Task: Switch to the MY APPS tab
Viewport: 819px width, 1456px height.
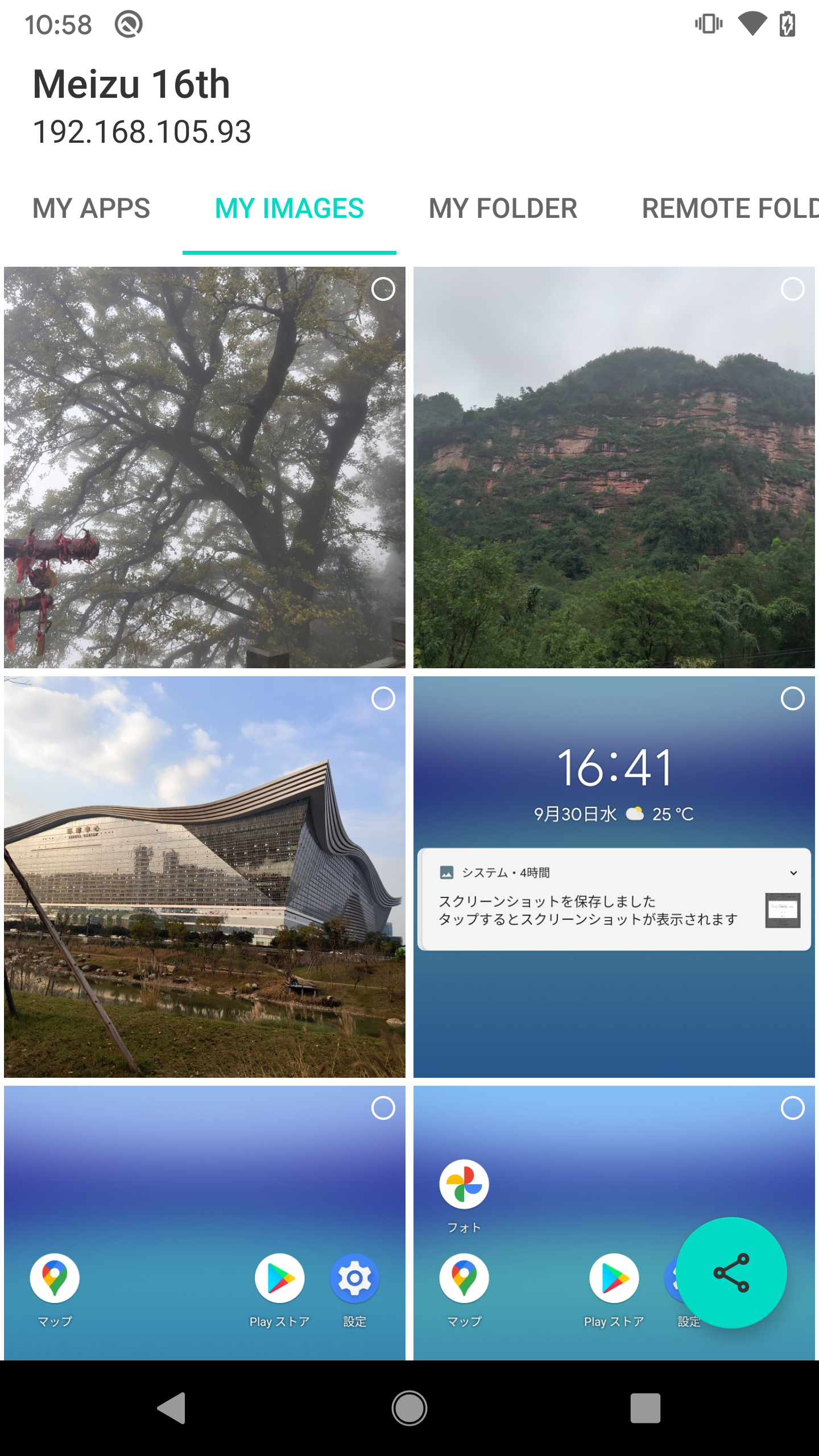Action: 91,208
